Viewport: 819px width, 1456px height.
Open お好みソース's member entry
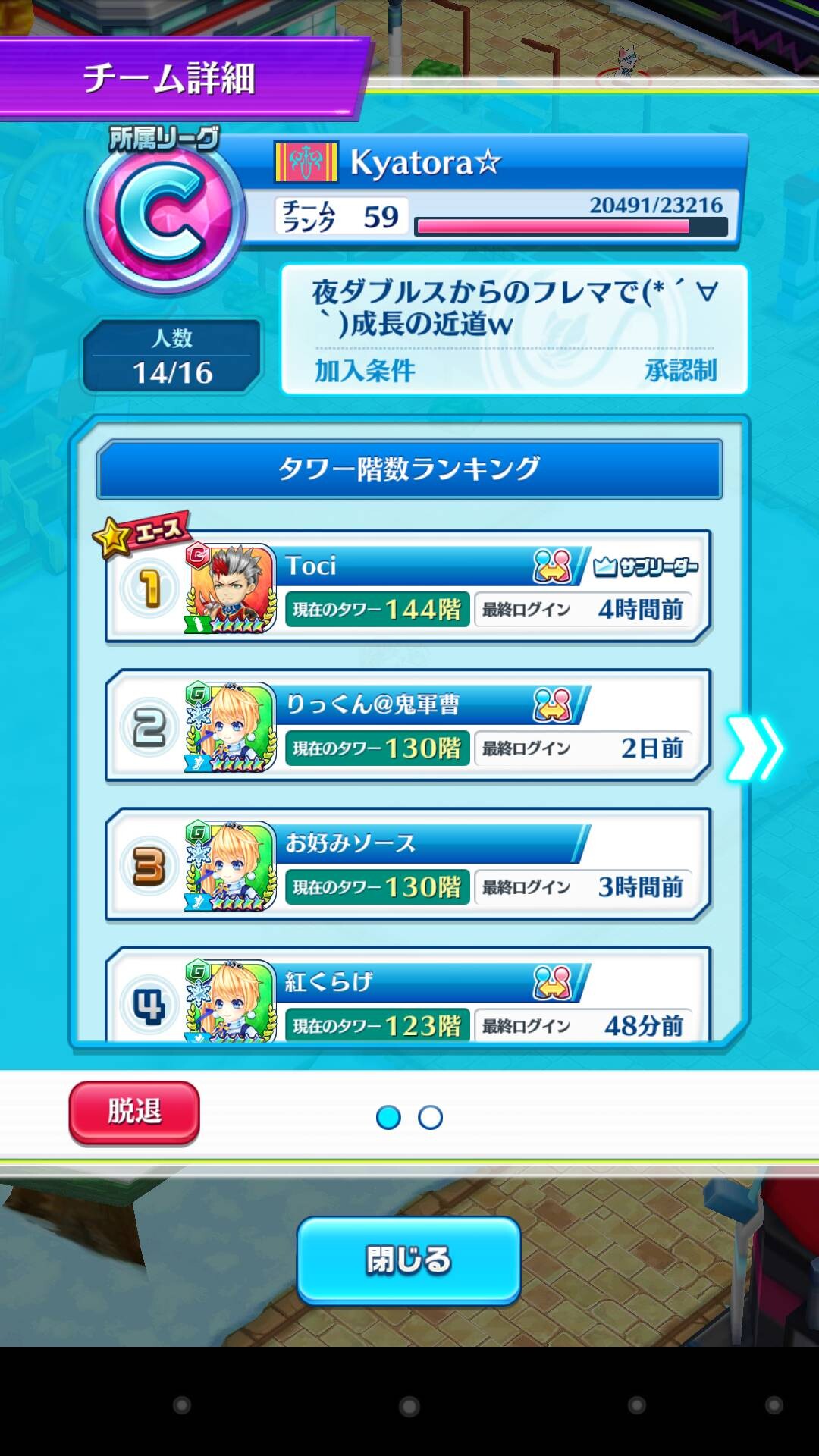408,864
